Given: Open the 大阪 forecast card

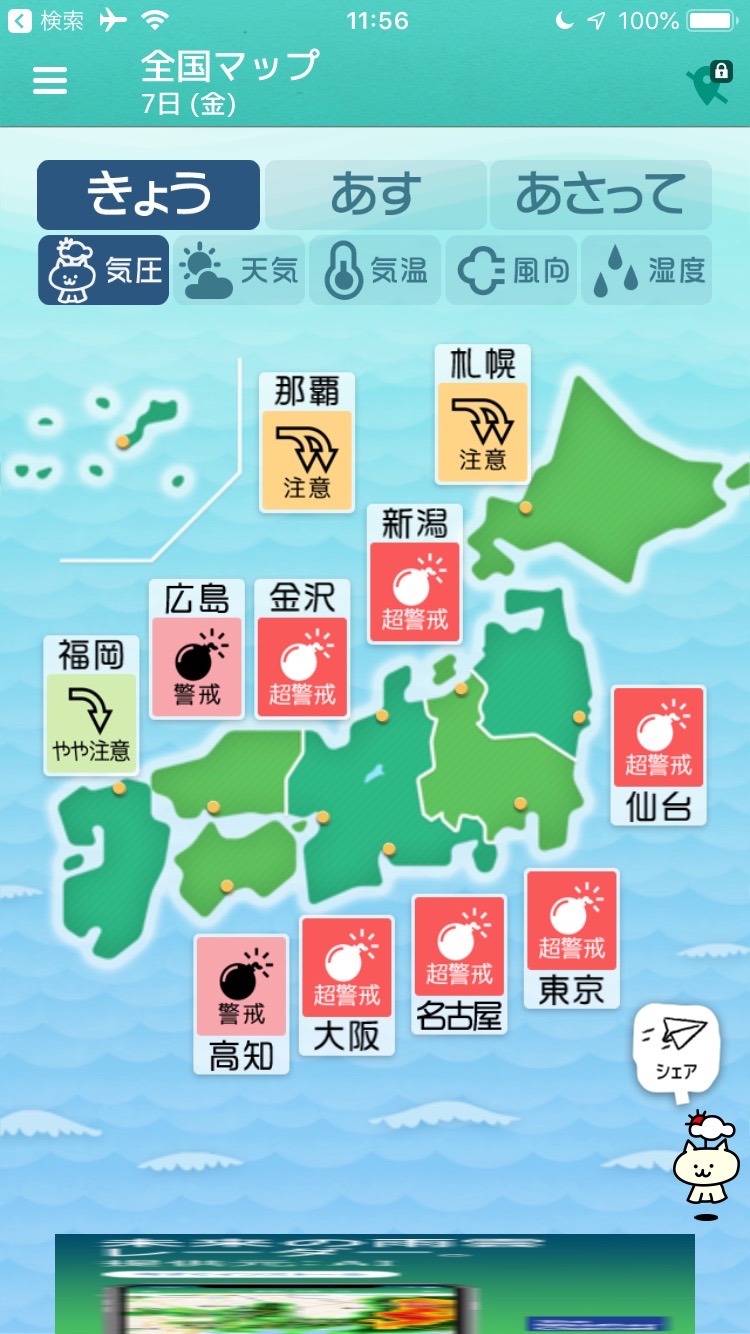Looking at the screenshot, I should pyautogui.click(x=347, y=985).
